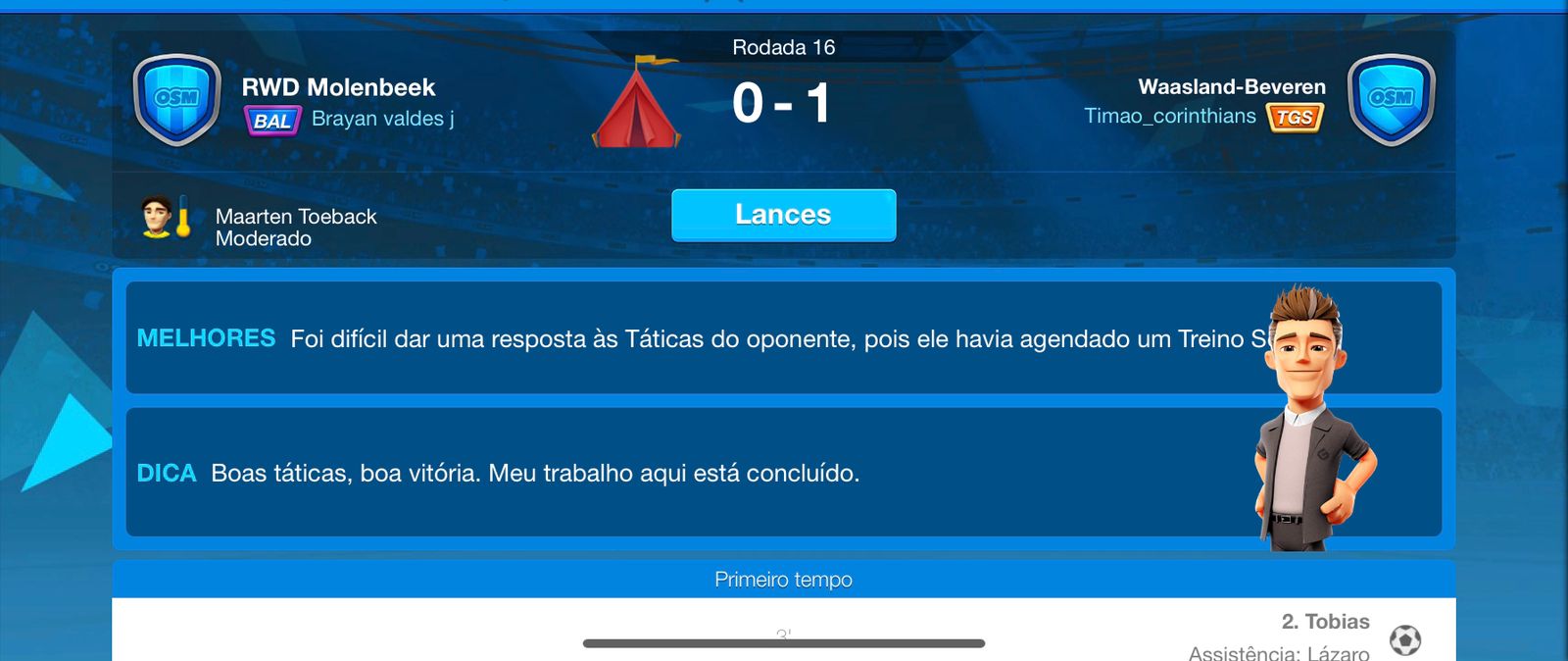The image size is (1568, 661).
Task: Open the RWD Molenbeek team badge
Action: (177, 99)
